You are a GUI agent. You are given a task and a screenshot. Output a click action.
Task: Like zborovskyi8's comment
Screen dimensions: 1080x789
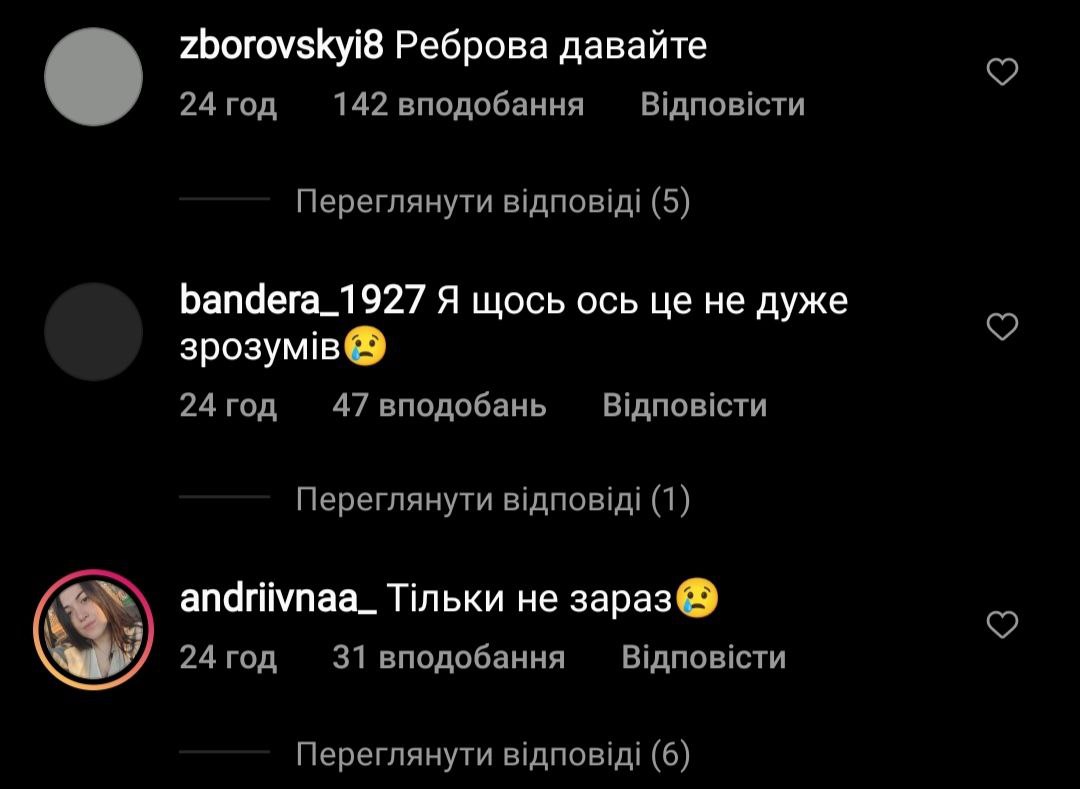(1002, 72)
